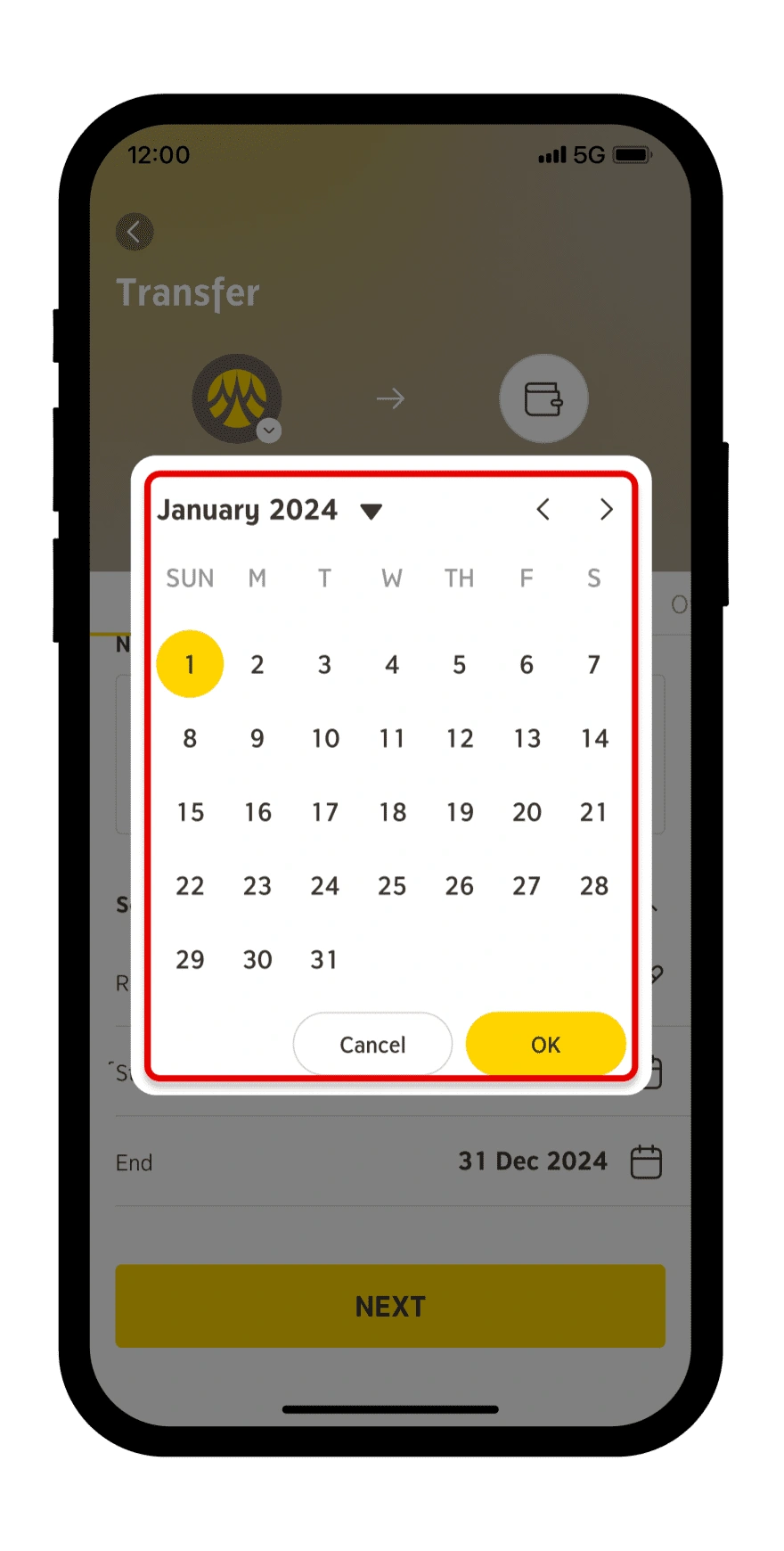Select the 27th on the calendar
Image resolution: width=784 pixels, height=1551 pixels.
click(x=527, y=886)
